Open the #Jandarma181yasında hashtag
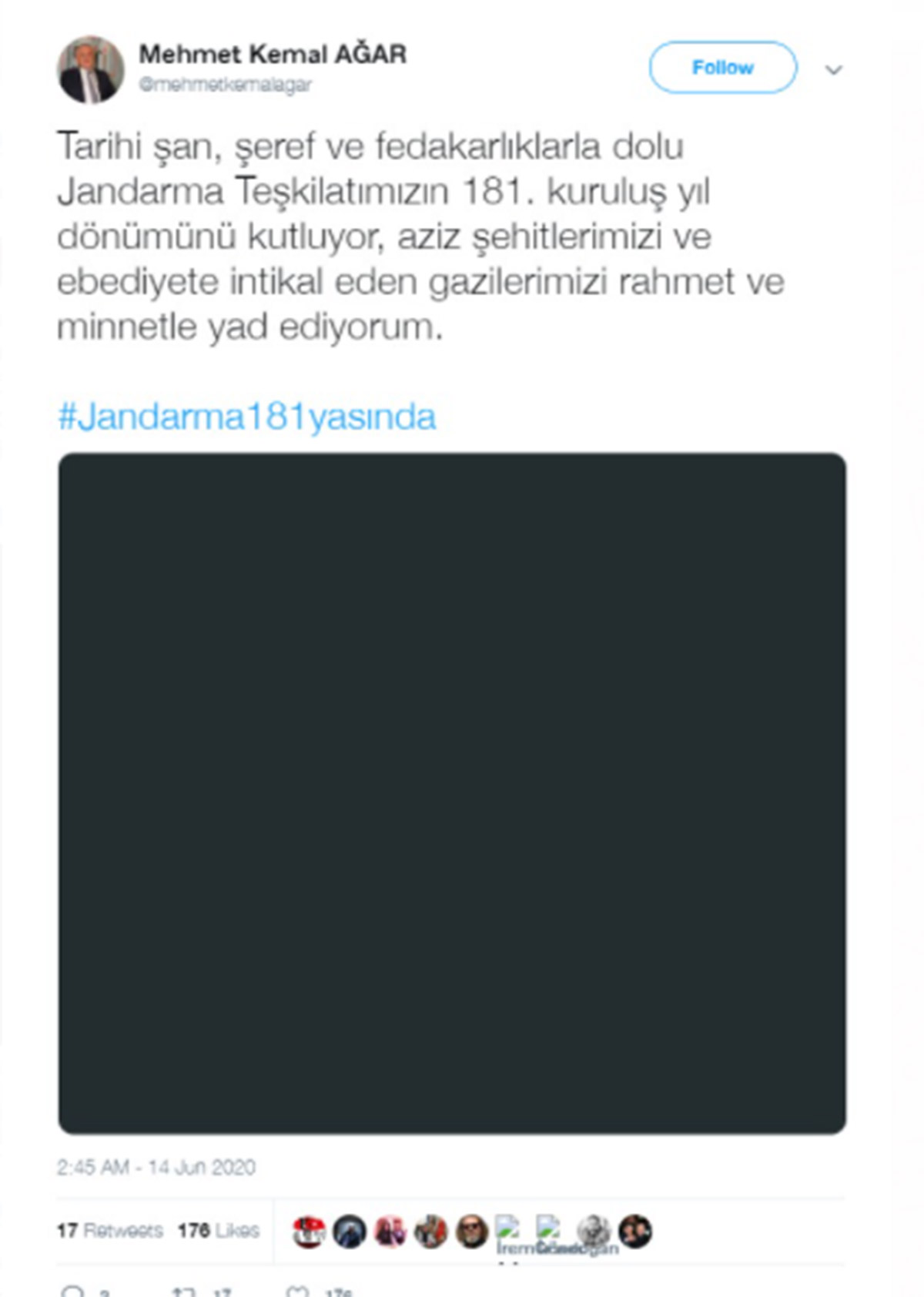The image size is (924, 1297). point(246,417)
